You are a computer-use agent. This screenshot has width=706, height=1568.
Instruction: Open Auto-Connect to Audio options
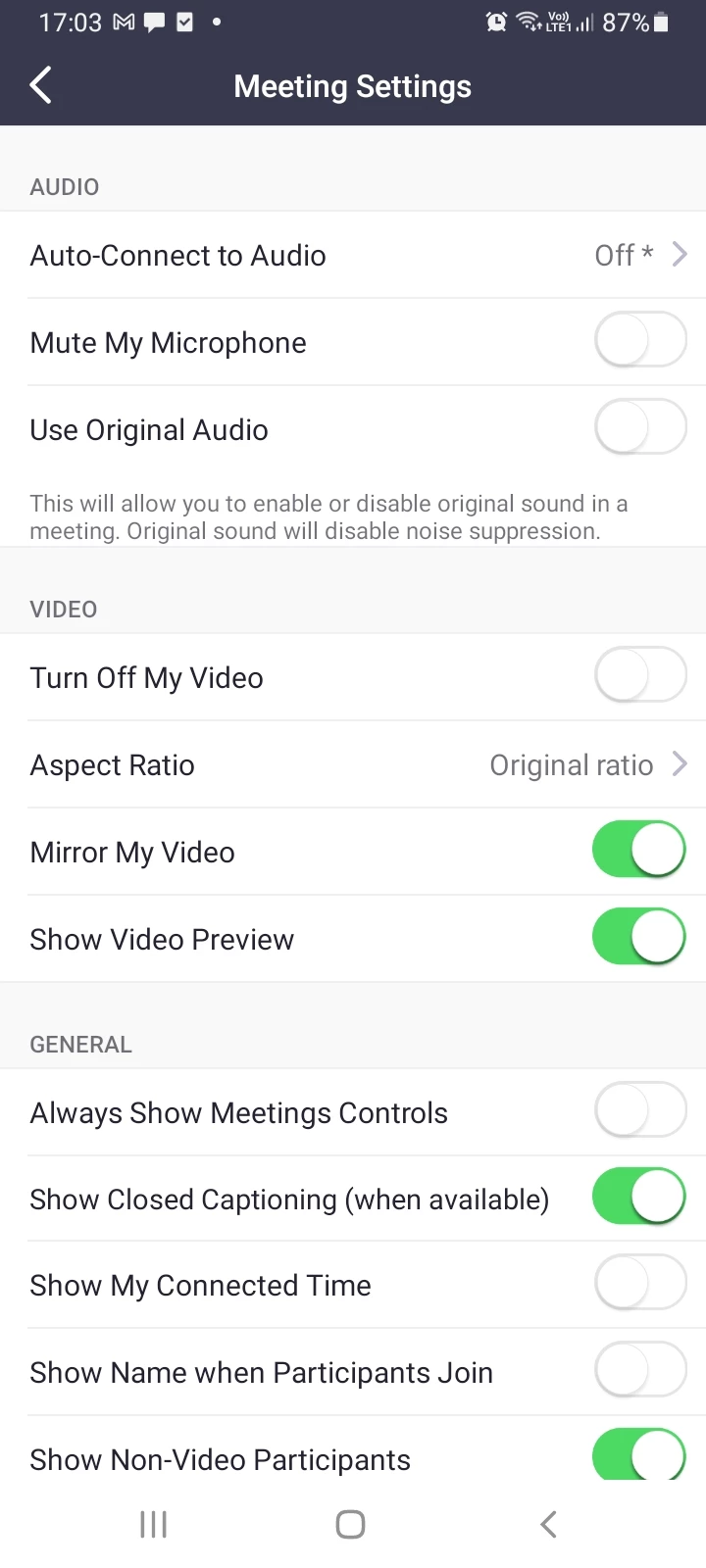coord(353,256)
